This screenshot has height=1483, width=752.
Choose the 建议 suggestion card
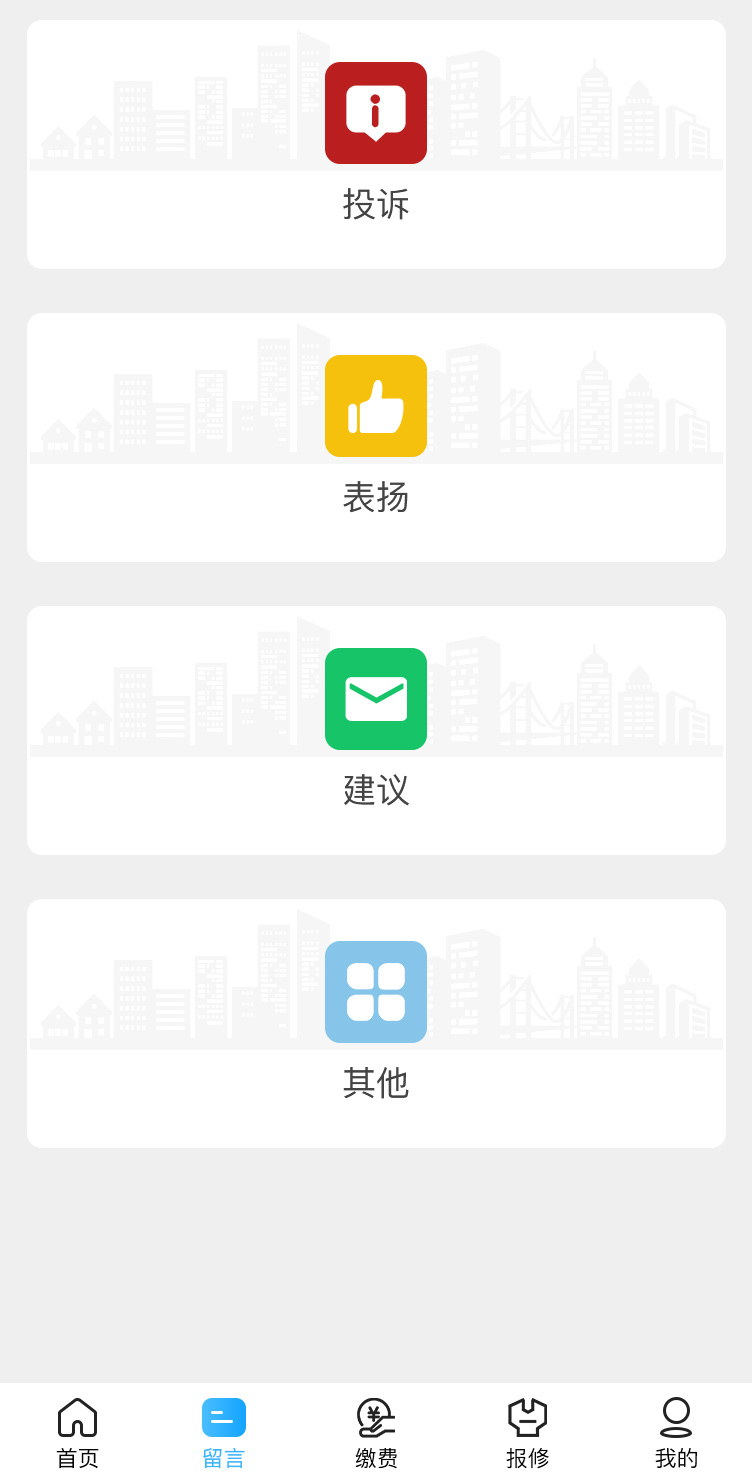point(376,730)
